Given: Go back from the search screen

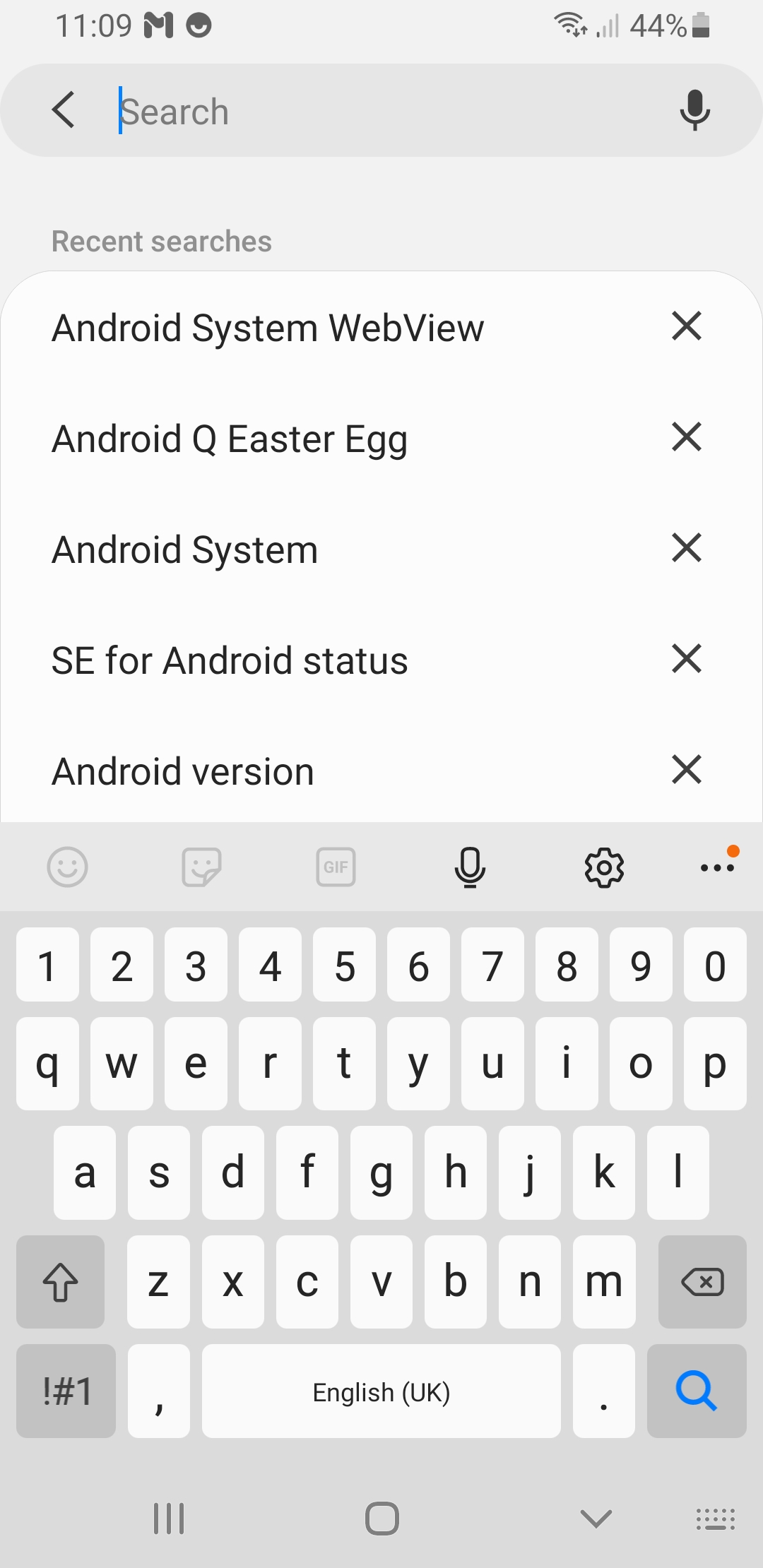Looking at the screenshot, I should [64, 110].
